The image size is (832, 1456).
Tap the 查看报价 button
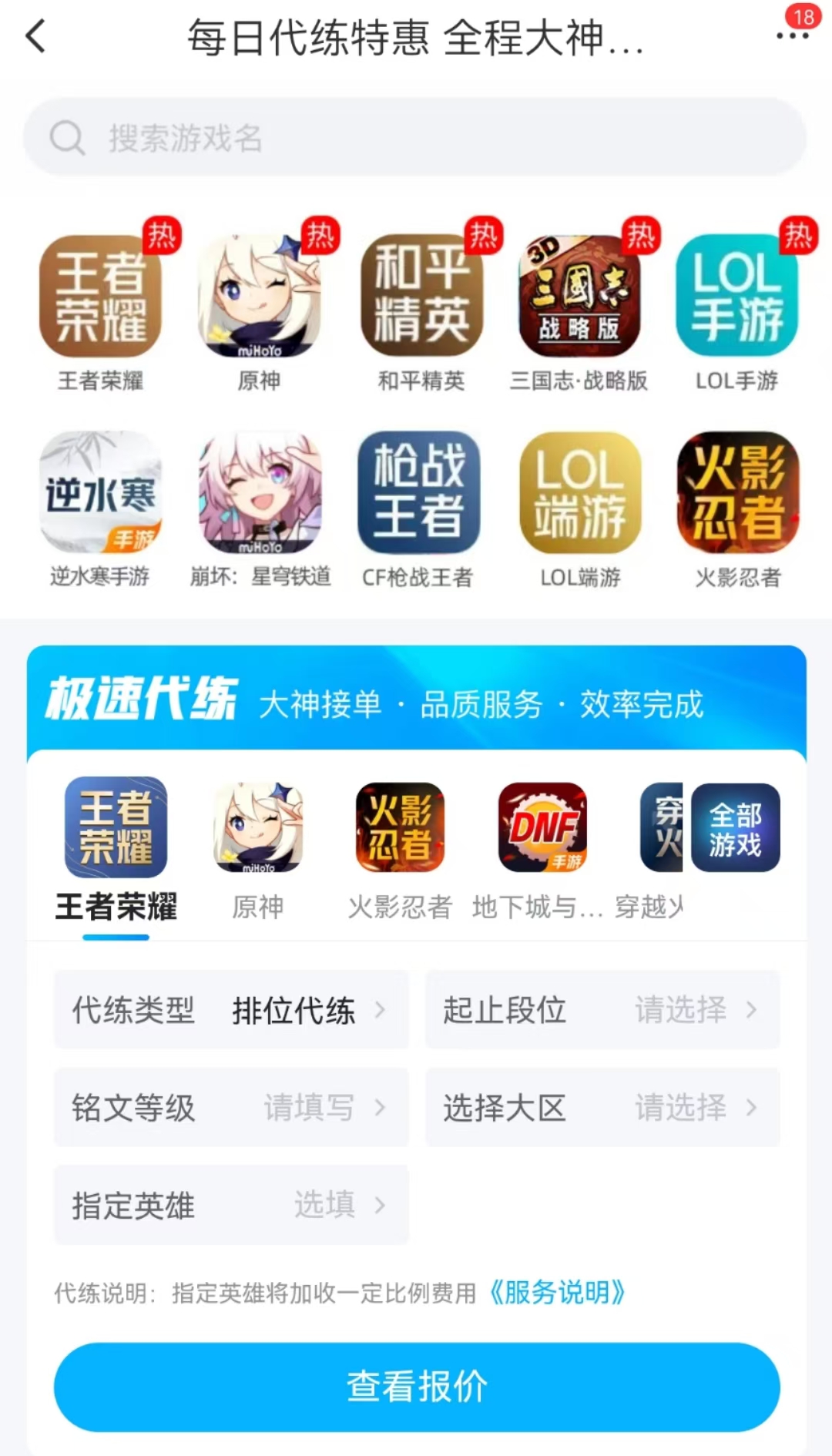tap(416, 1384)
